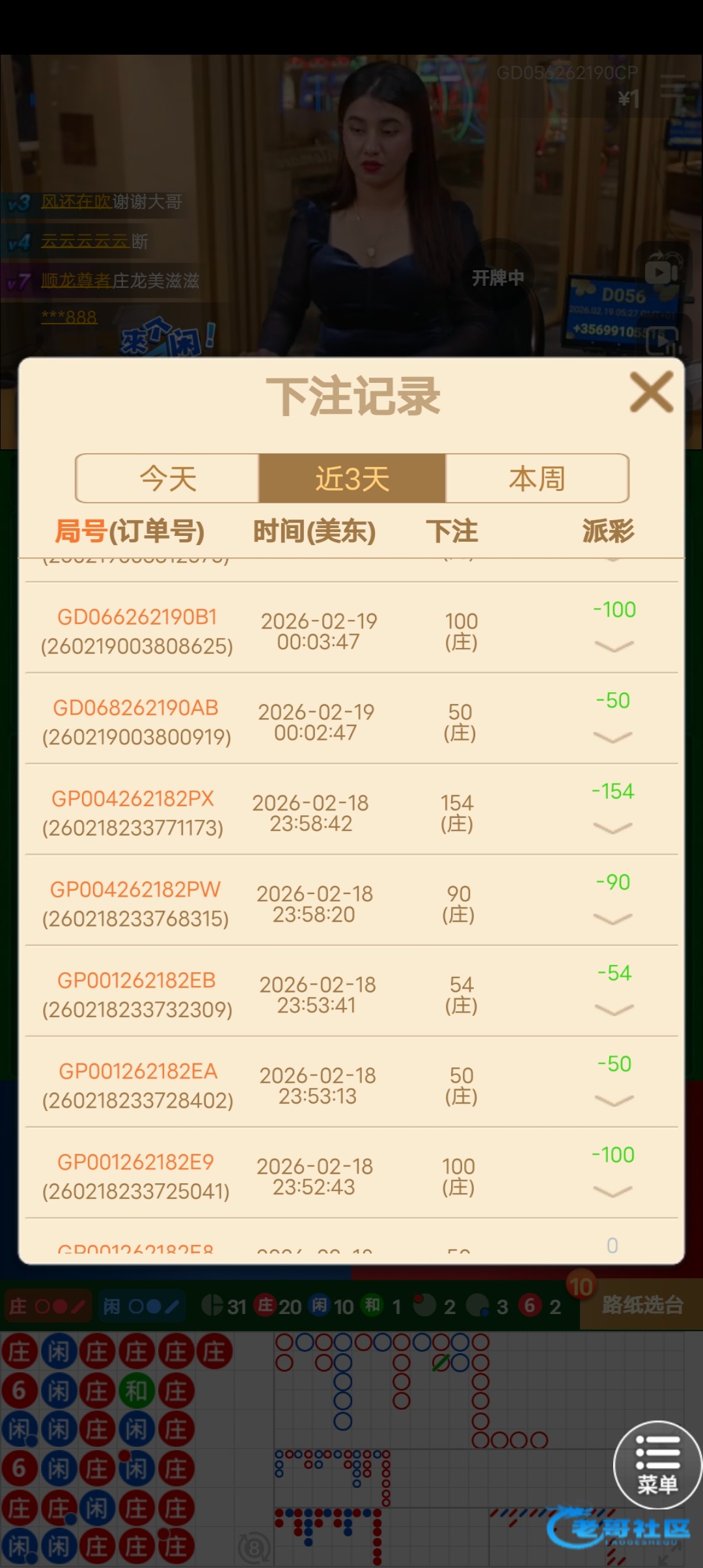Close the 下注记录 dialog
Viewport: 703px width, 1568px height.
(651, 392)
